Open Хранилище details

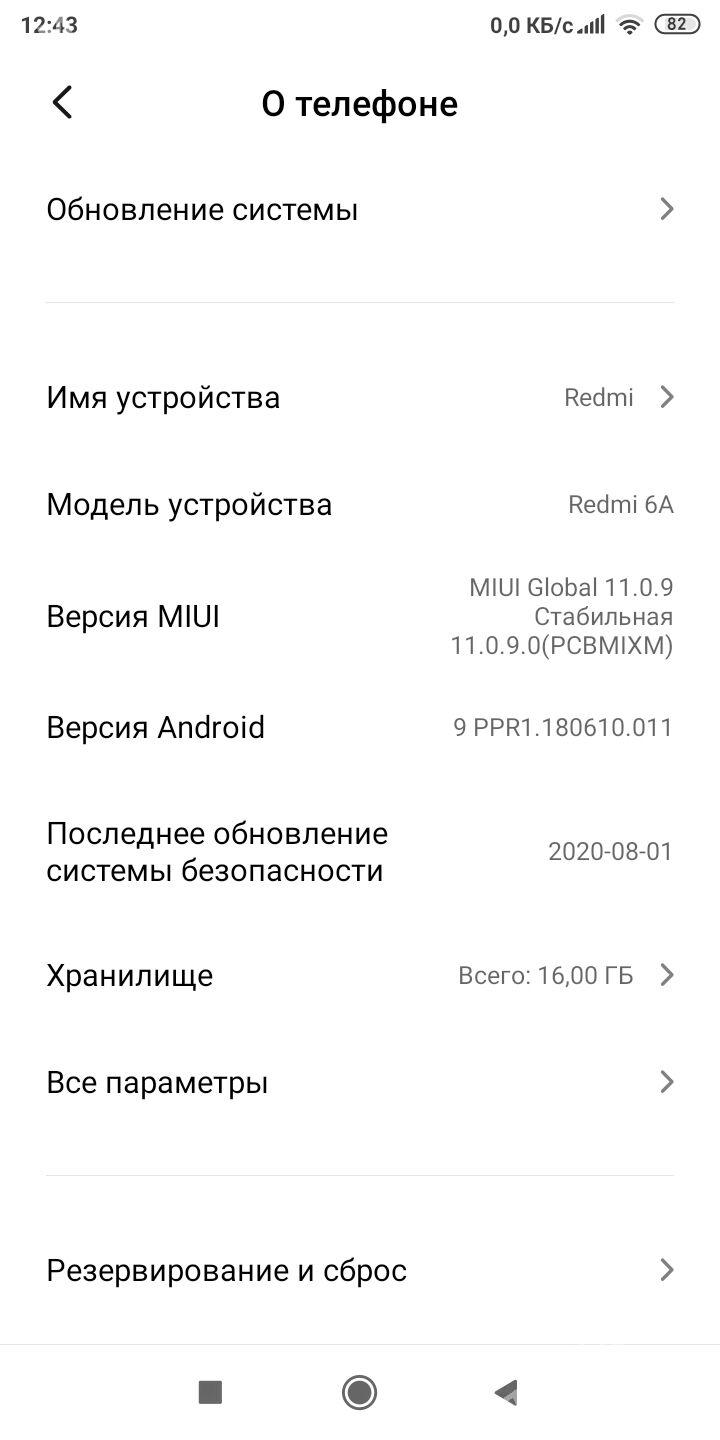(360, 975)
